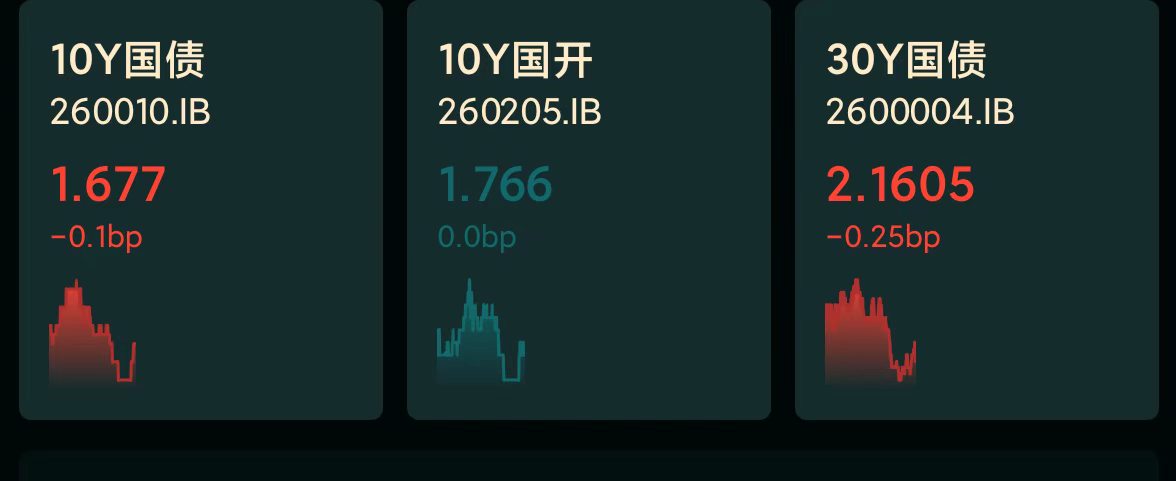Open the 30Y国债 2600004.IB card

[x=976, y=209]
